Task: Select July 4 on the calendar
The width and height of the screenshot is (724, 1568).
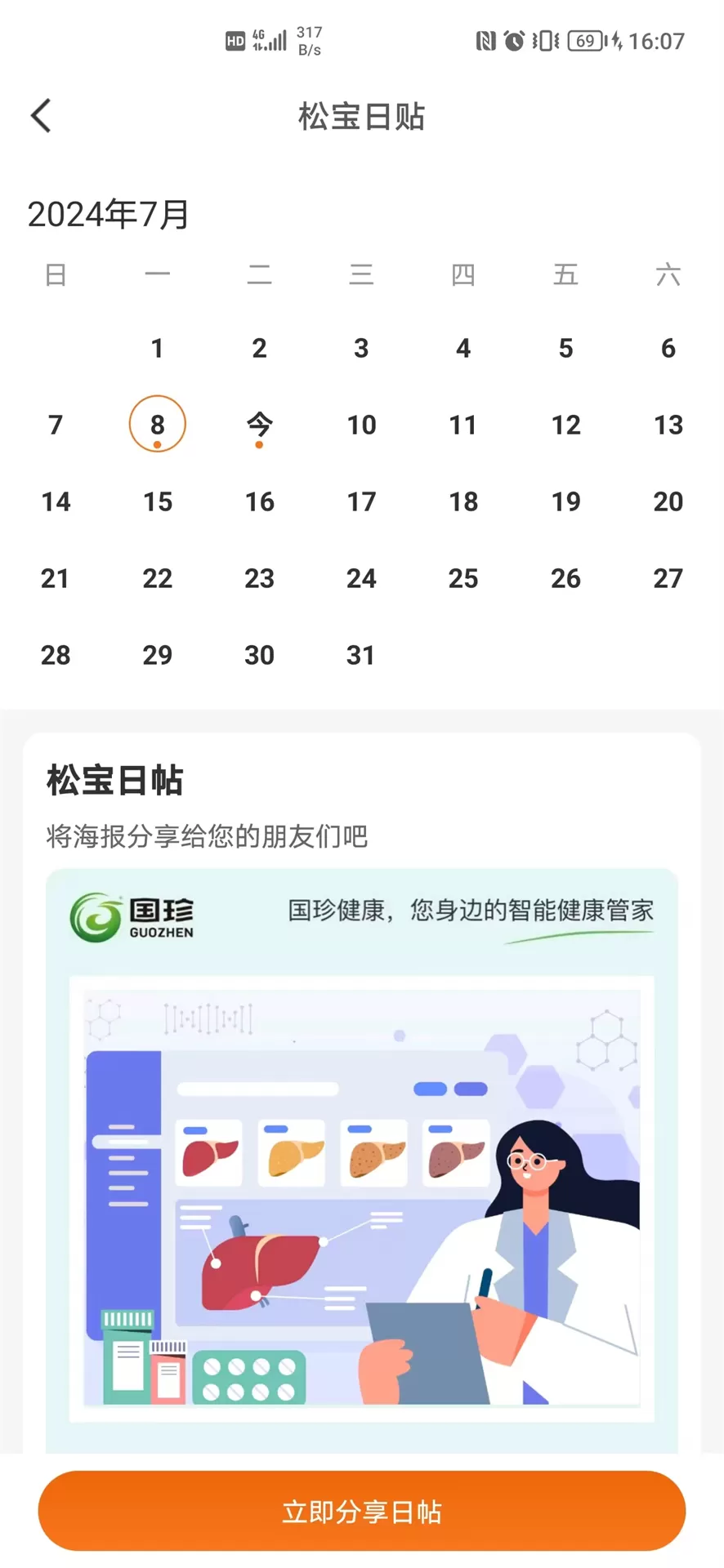Action: pos(463,349)
